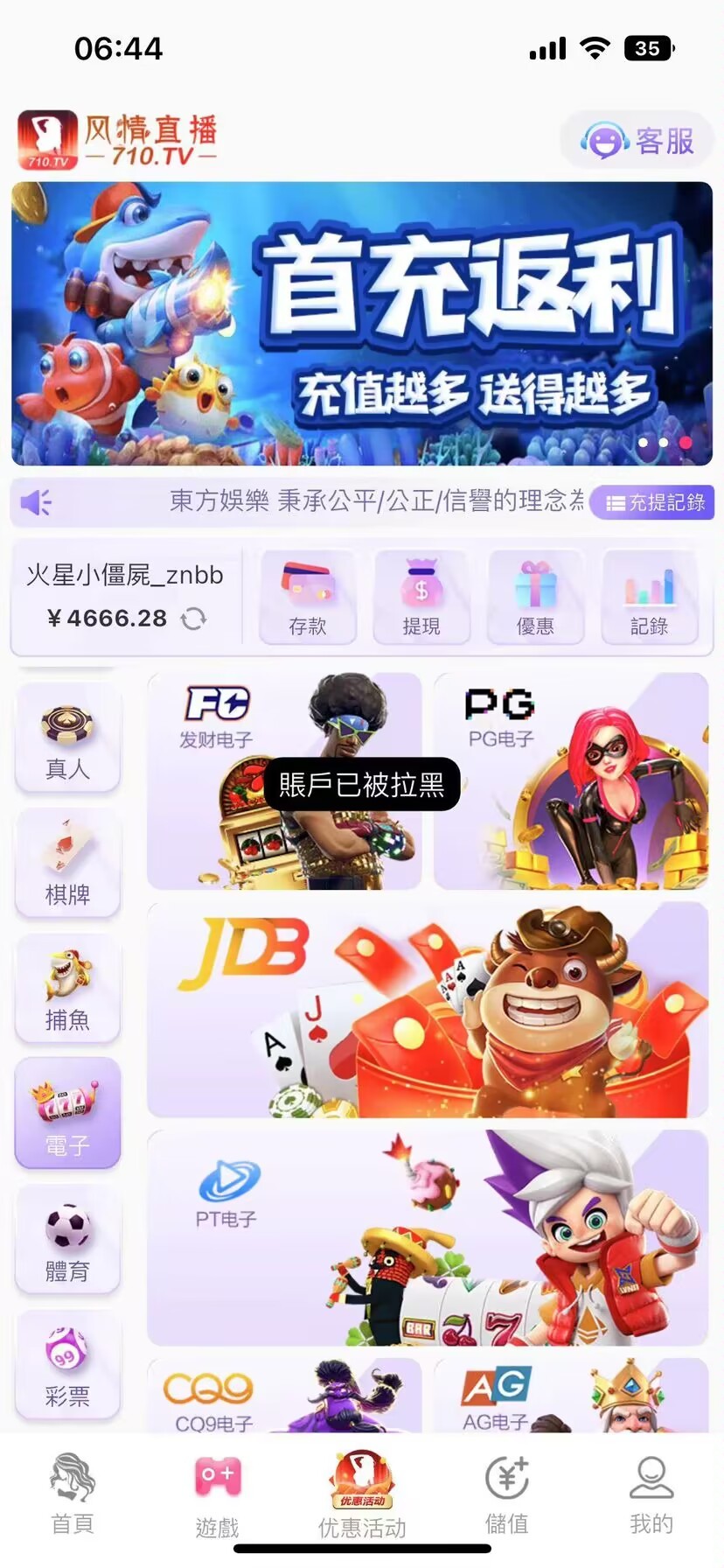Tap 存款 deposit button

pyautogui.click(x=308, y=598)
